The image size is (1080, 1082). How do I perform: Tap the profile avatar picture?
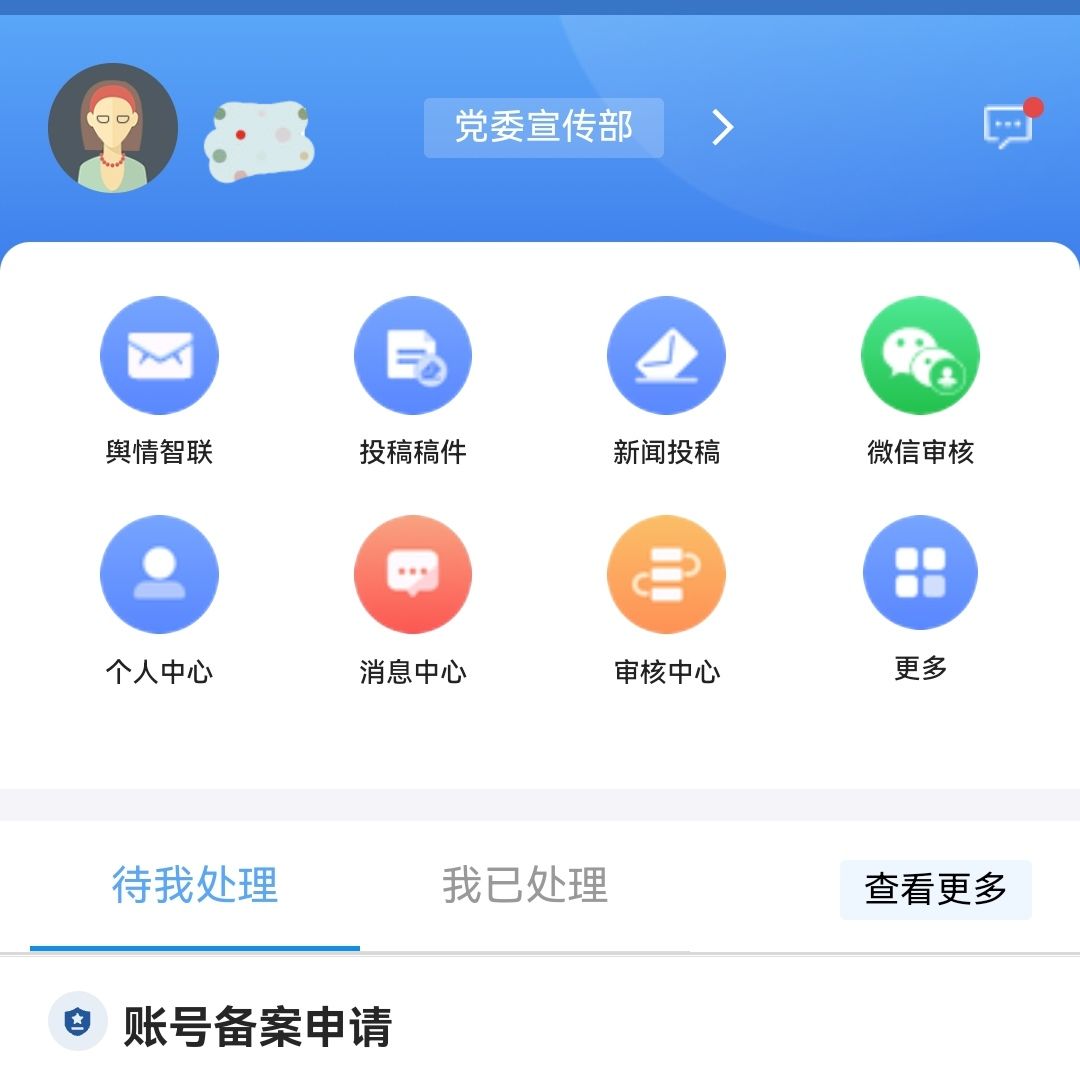coord(113,128)
